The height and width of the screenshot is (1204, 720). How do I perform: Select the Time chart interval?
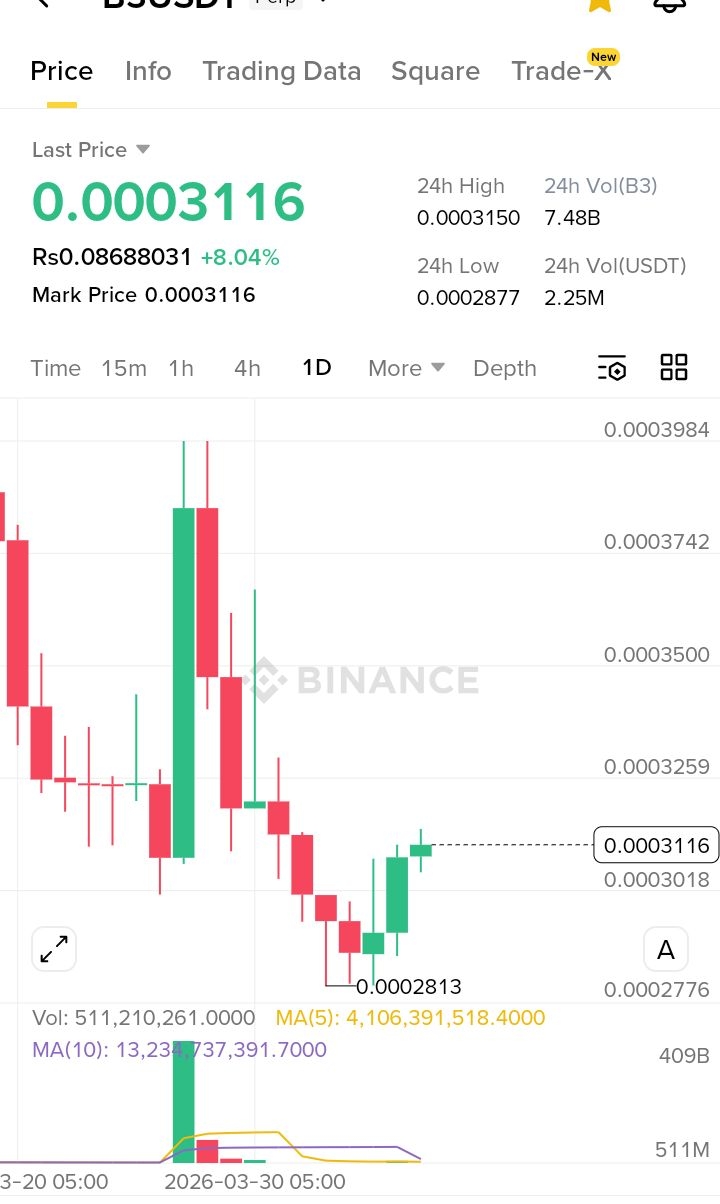(55, 368)
